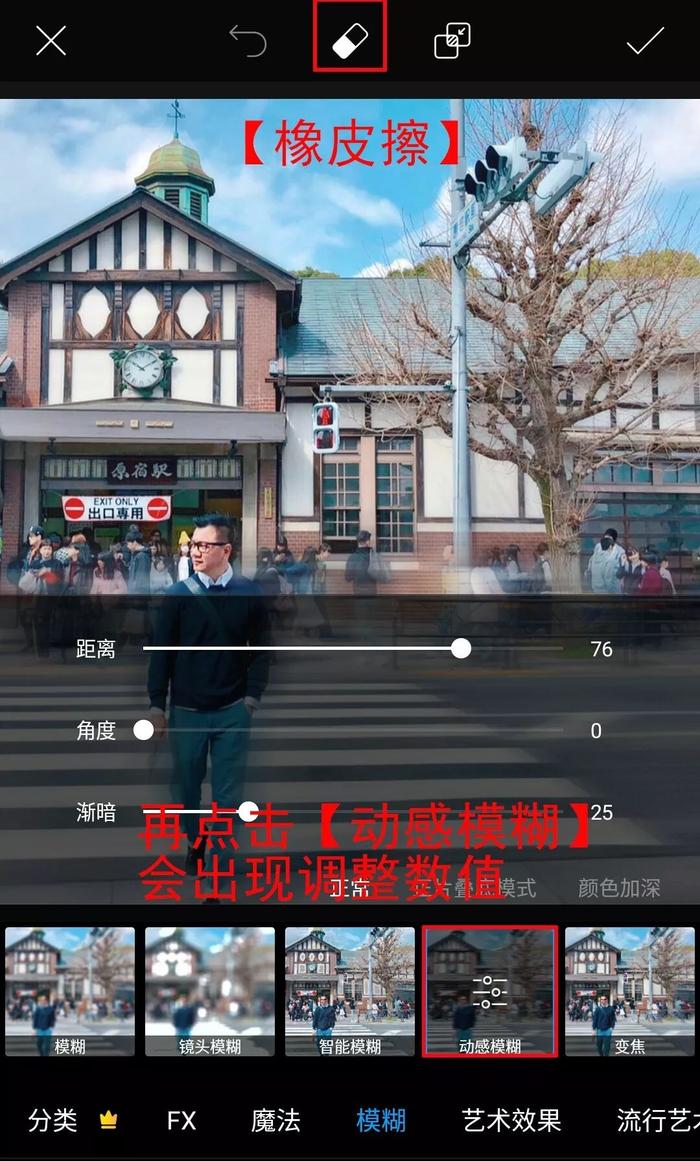Switch to the FX tab
The height and width of the screenshot is (1161, 700).
[181, 1120]
